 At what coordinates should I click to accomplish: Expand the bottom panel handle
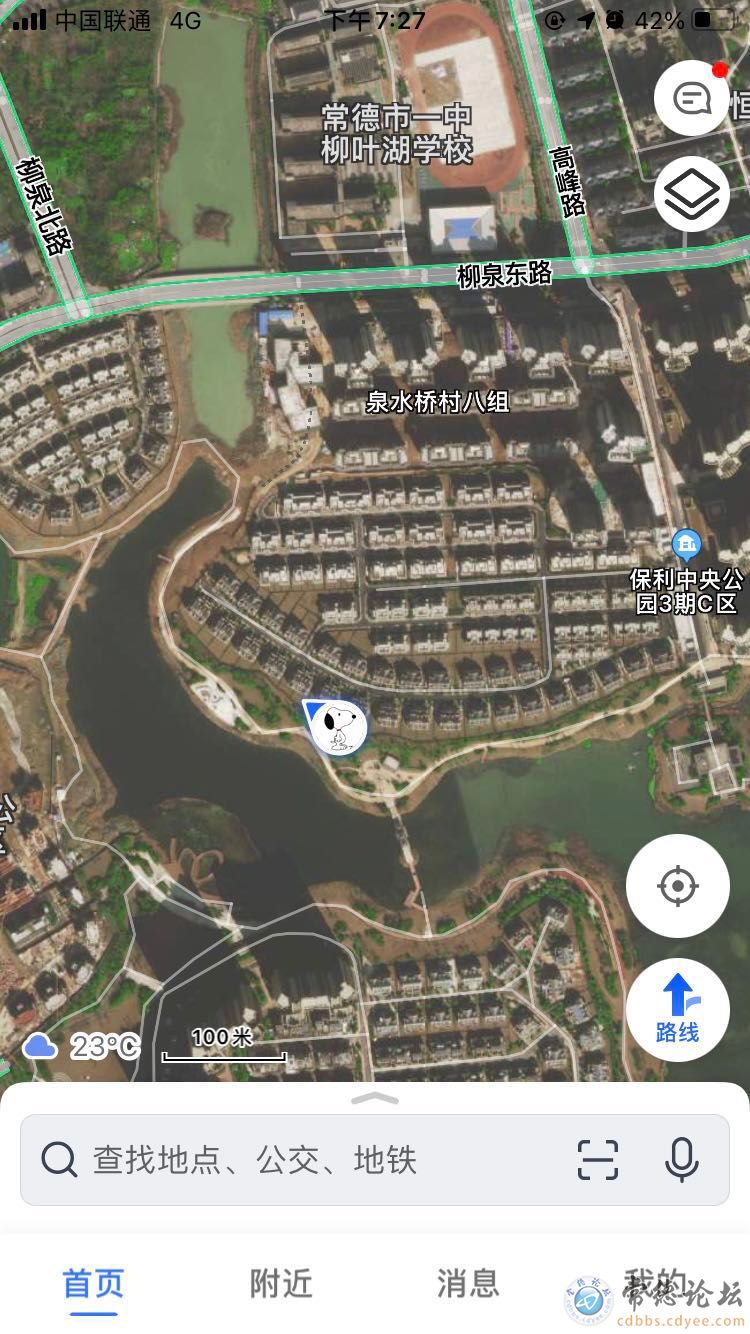pos(375,1098)
